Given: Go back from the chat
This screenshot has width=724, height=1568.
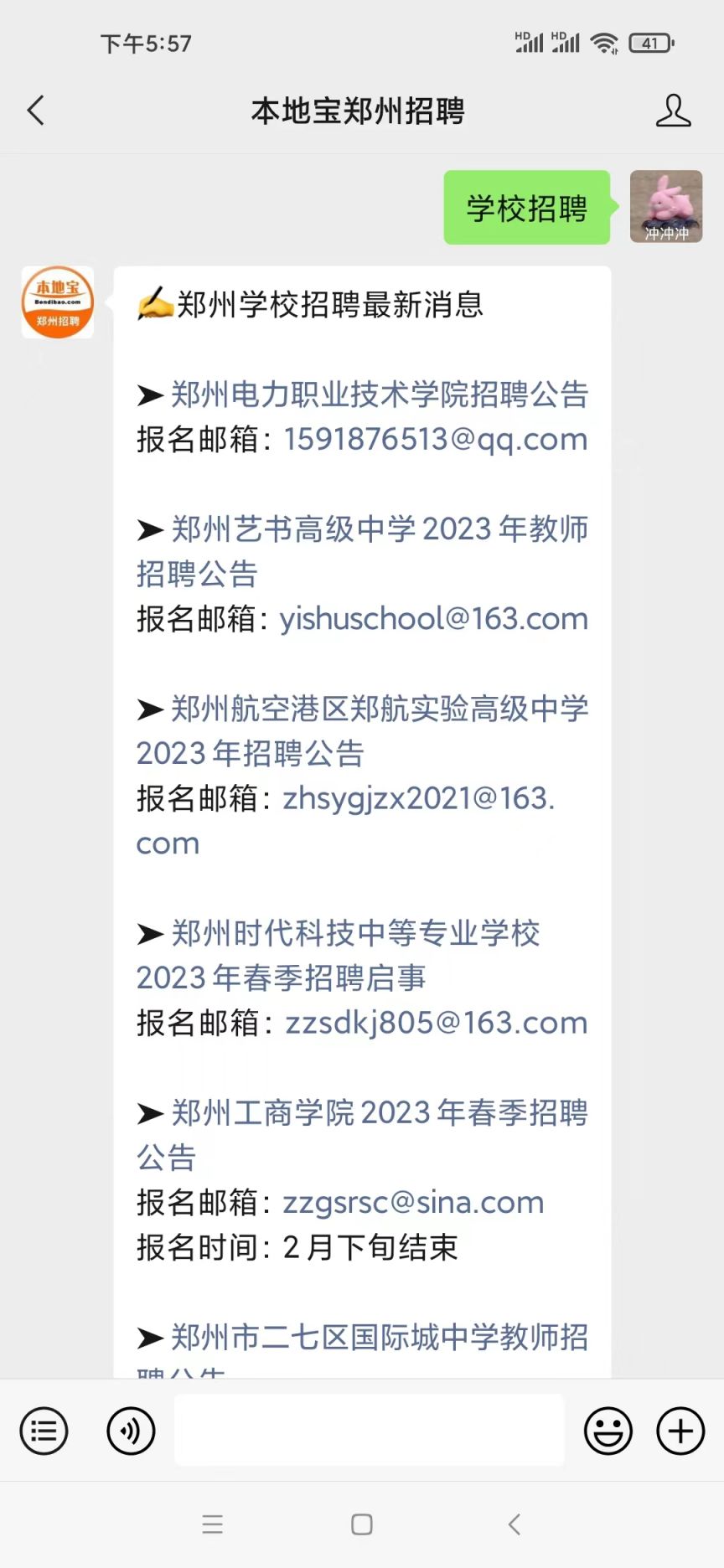Looking at the screenshot, I should pos(36,111).
